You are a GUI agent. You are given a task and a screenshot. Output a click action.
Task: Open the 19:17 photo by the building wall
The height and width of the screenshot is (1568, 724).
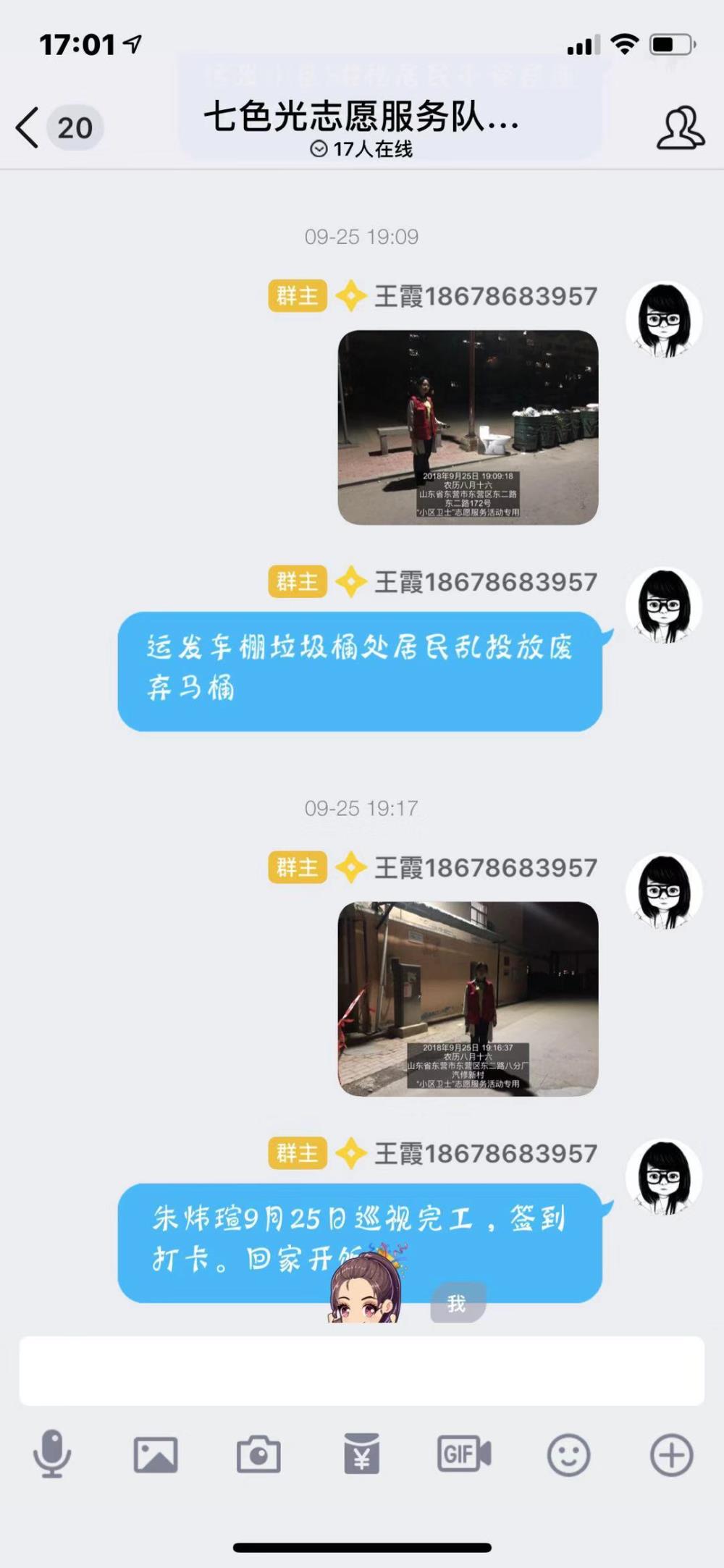click(468, 998)
